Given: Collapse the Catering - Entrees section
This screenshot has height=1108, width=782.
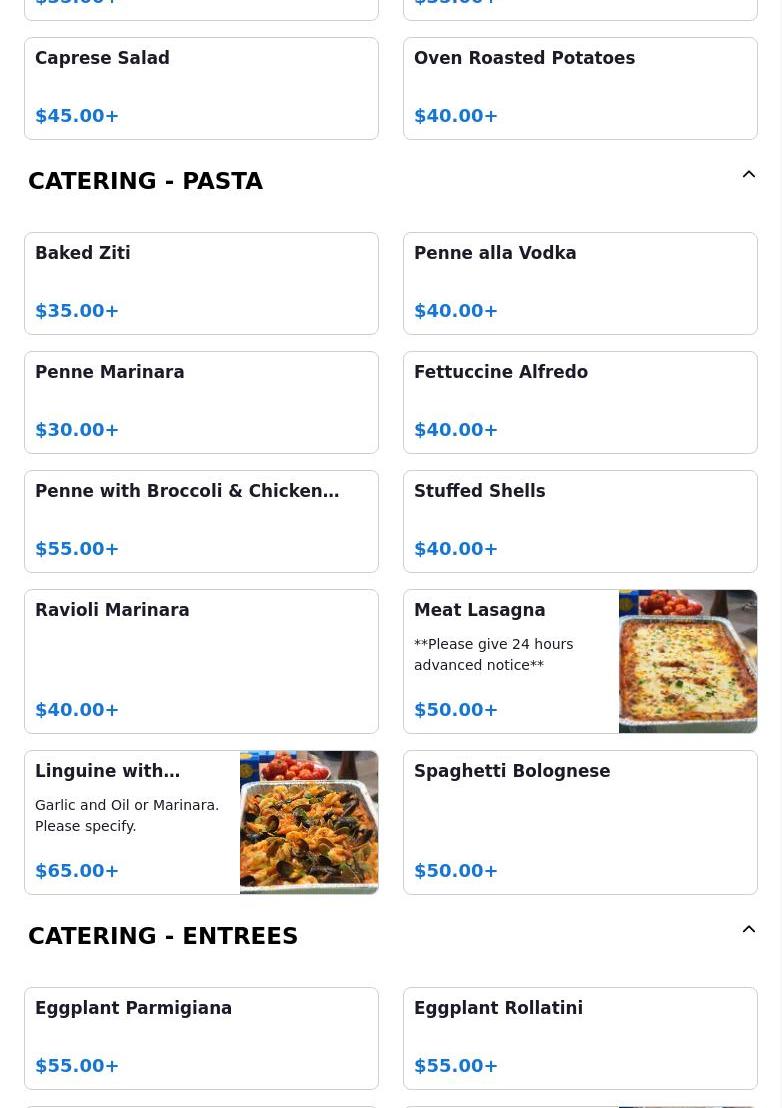Looking at the screenshot, I should [x=748, y=931].
